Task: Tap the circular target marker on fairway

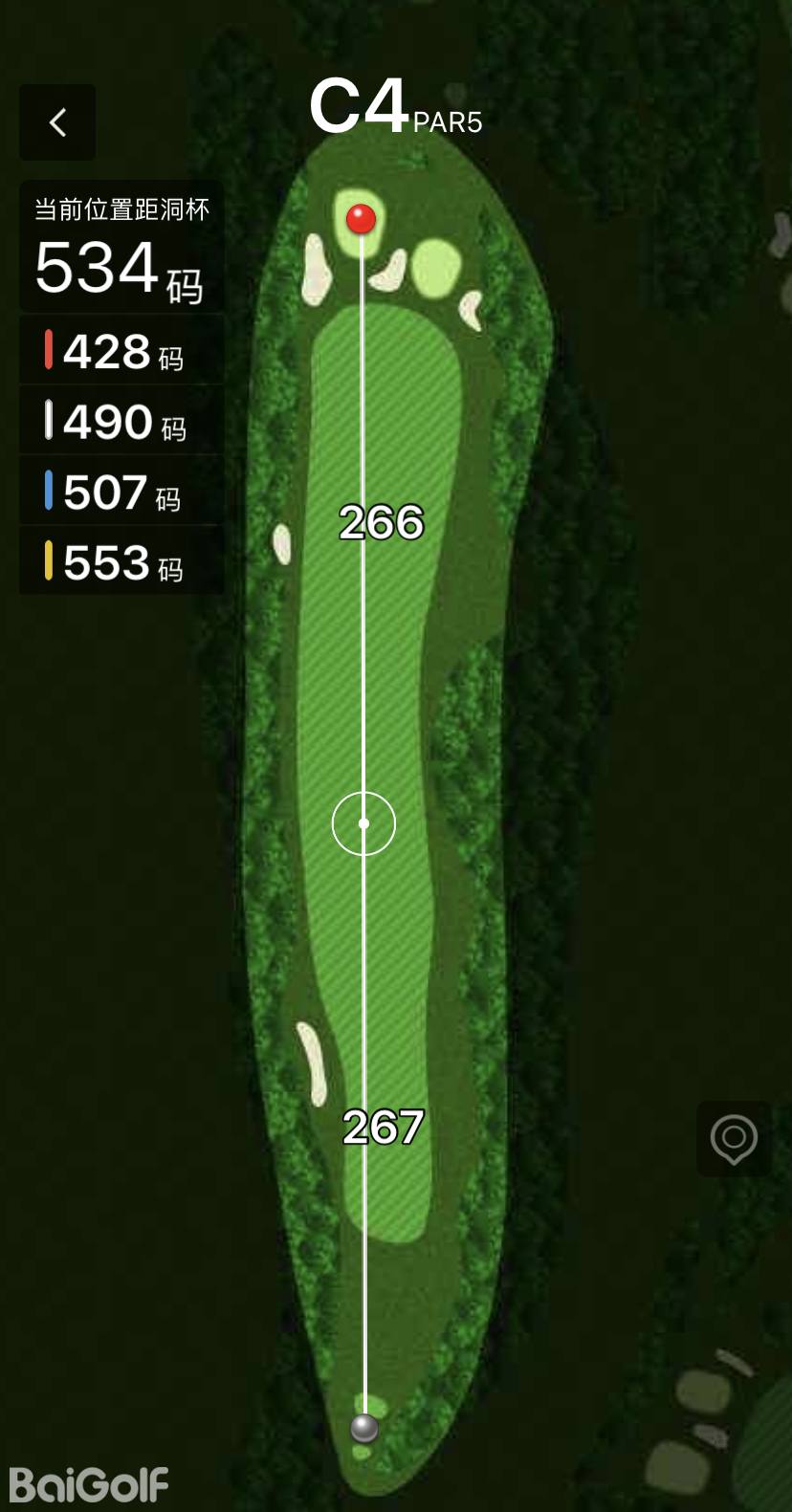Action: click(363, 823)
